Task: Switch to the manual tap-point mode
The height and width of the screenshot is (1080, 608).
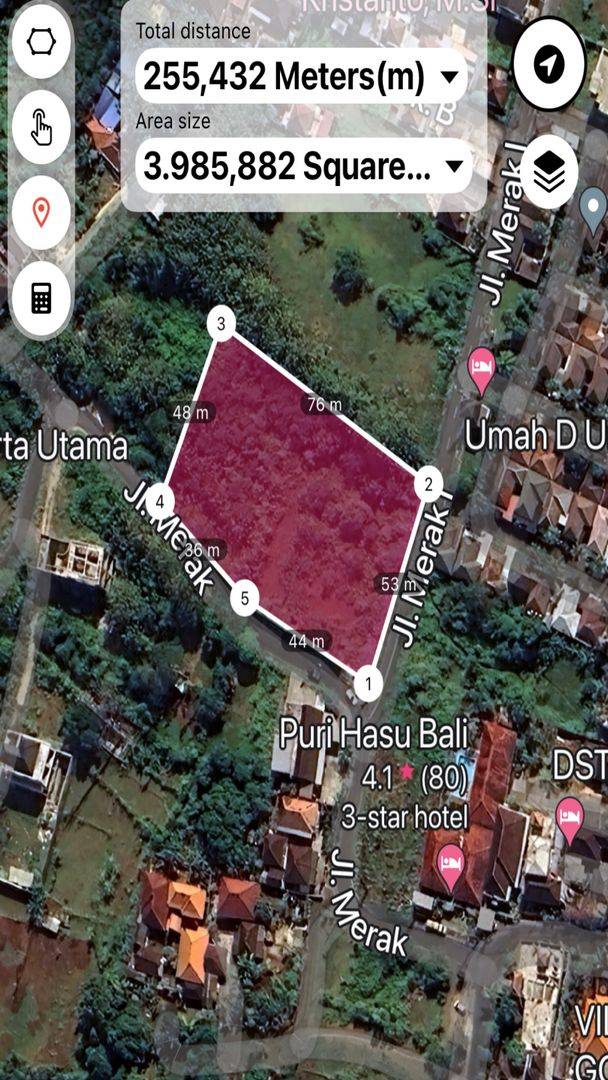Action: 41,127
